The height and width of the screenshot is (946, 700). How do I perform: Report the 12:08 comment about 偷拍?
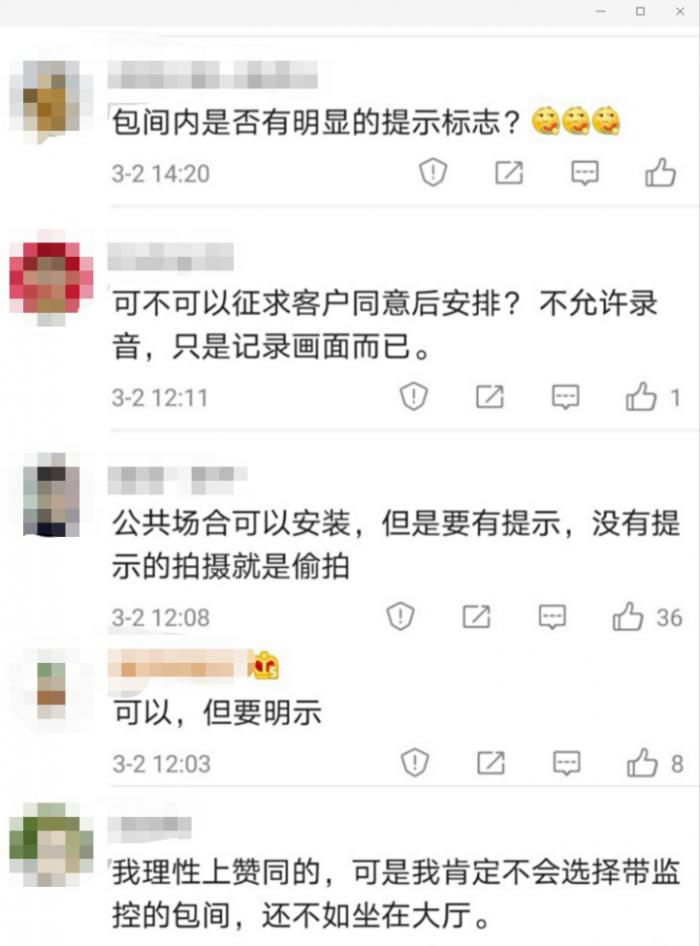(x=400, y=617)
